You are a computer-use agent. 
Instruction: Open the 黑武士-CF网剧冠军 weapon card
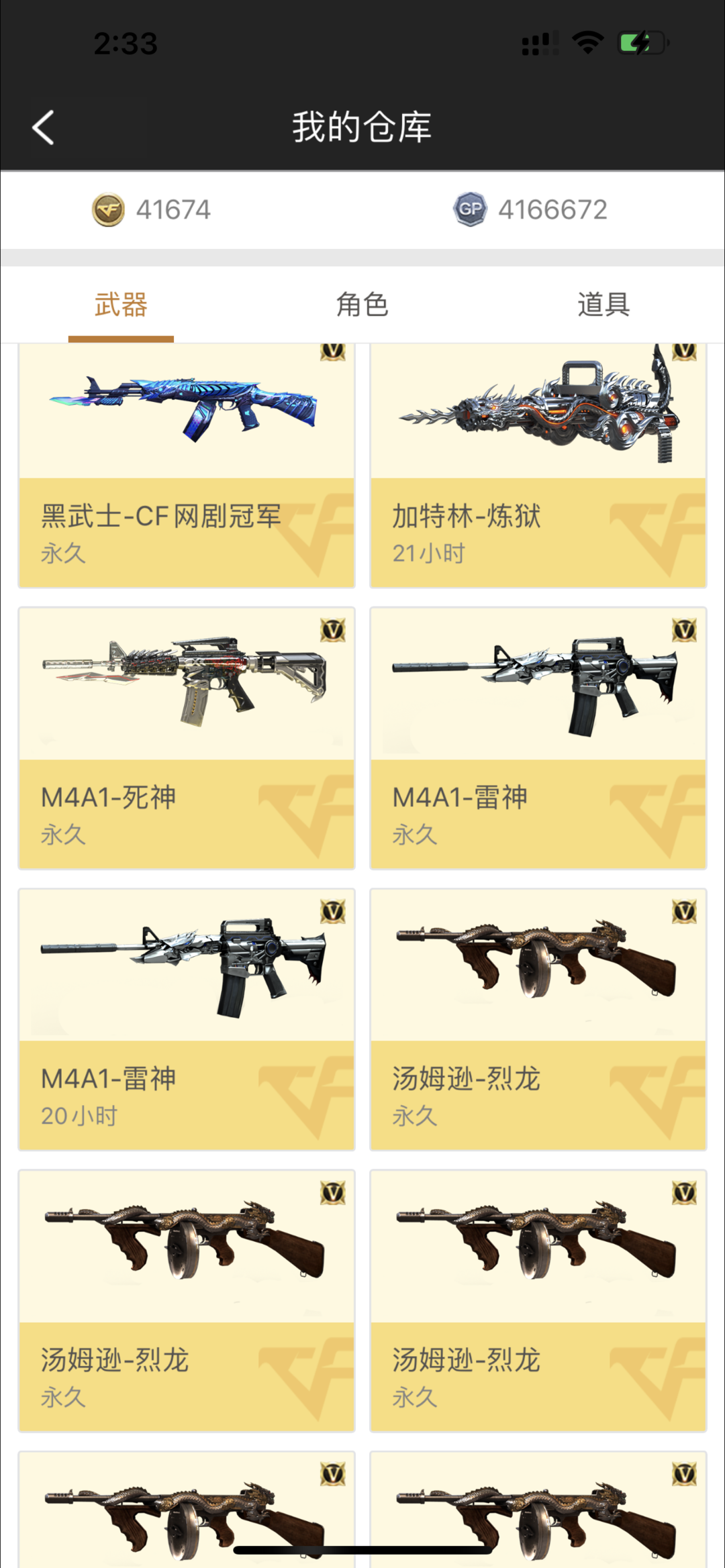(x=187, y=465)
